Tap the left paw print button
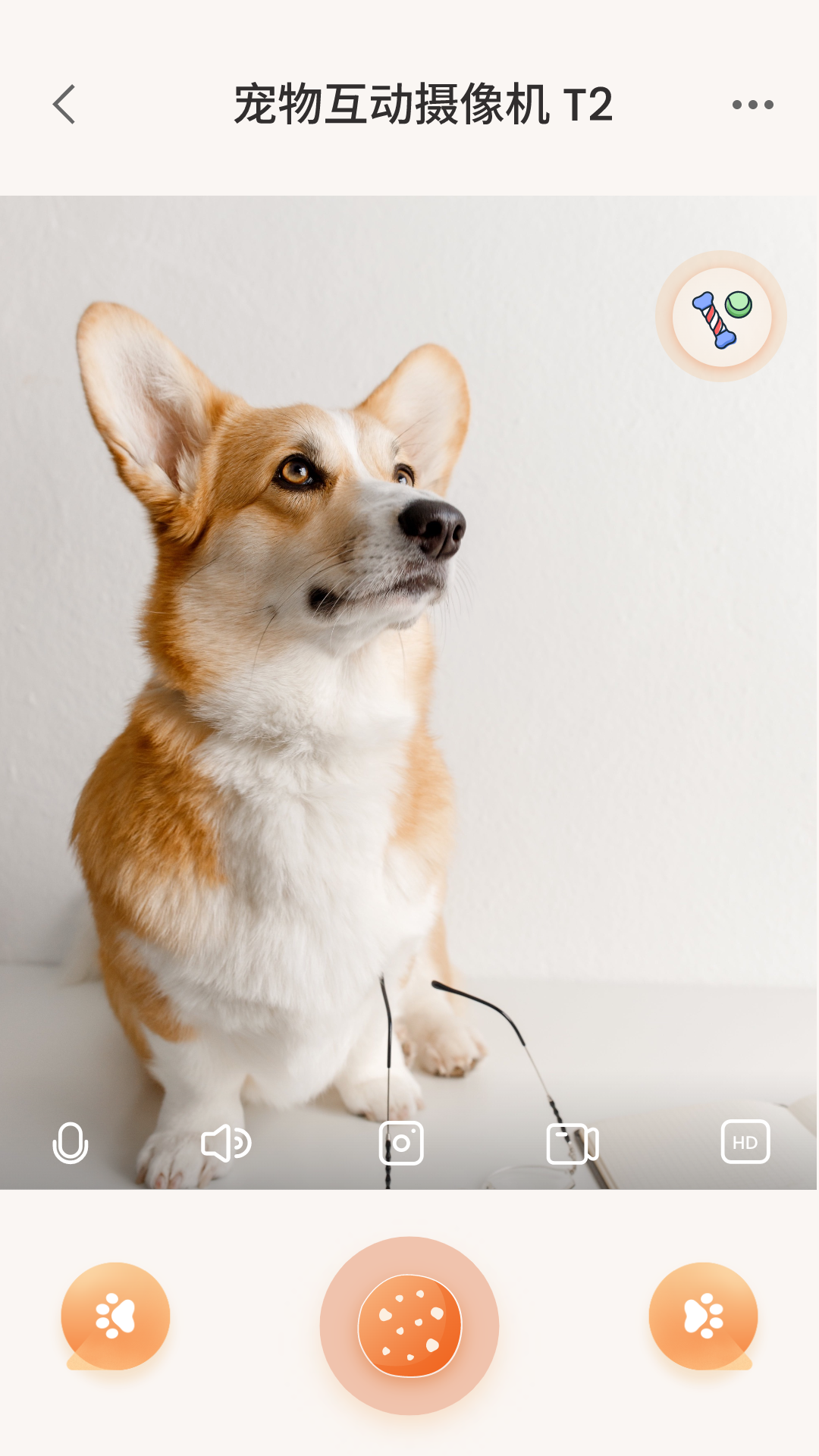The width and height of the screenshot is (819, 1456). 115,1316
